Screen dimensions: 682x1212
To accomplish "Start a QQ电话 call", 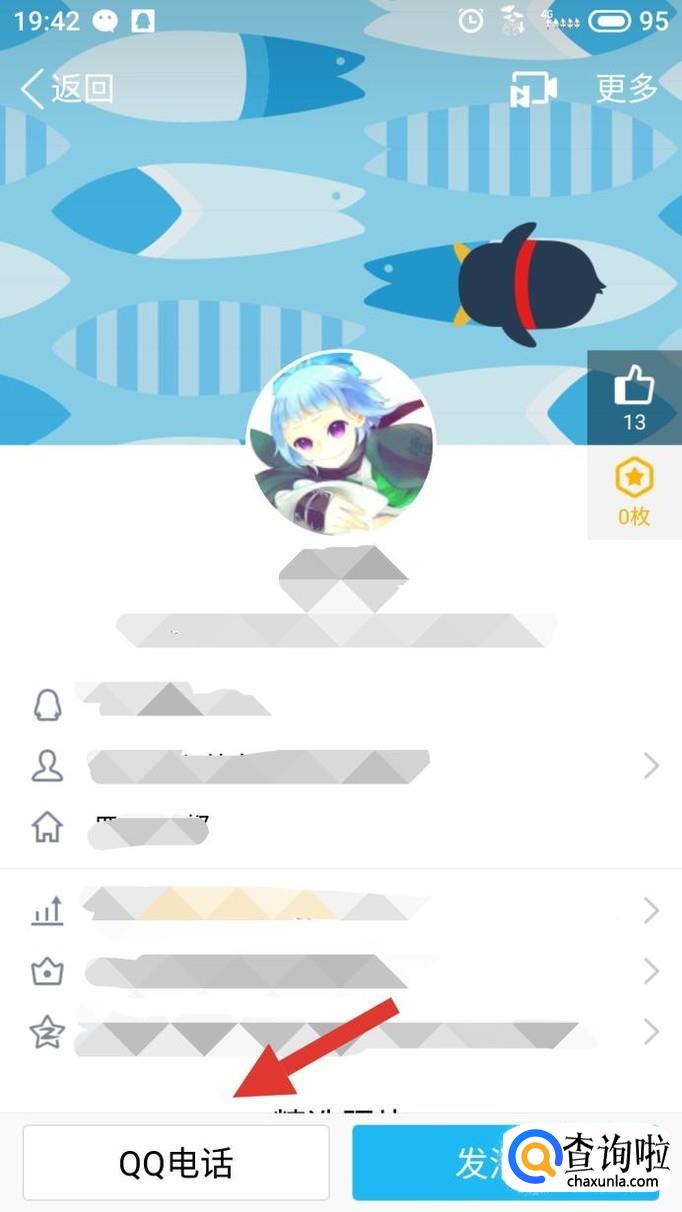I will pos(176,1163).
